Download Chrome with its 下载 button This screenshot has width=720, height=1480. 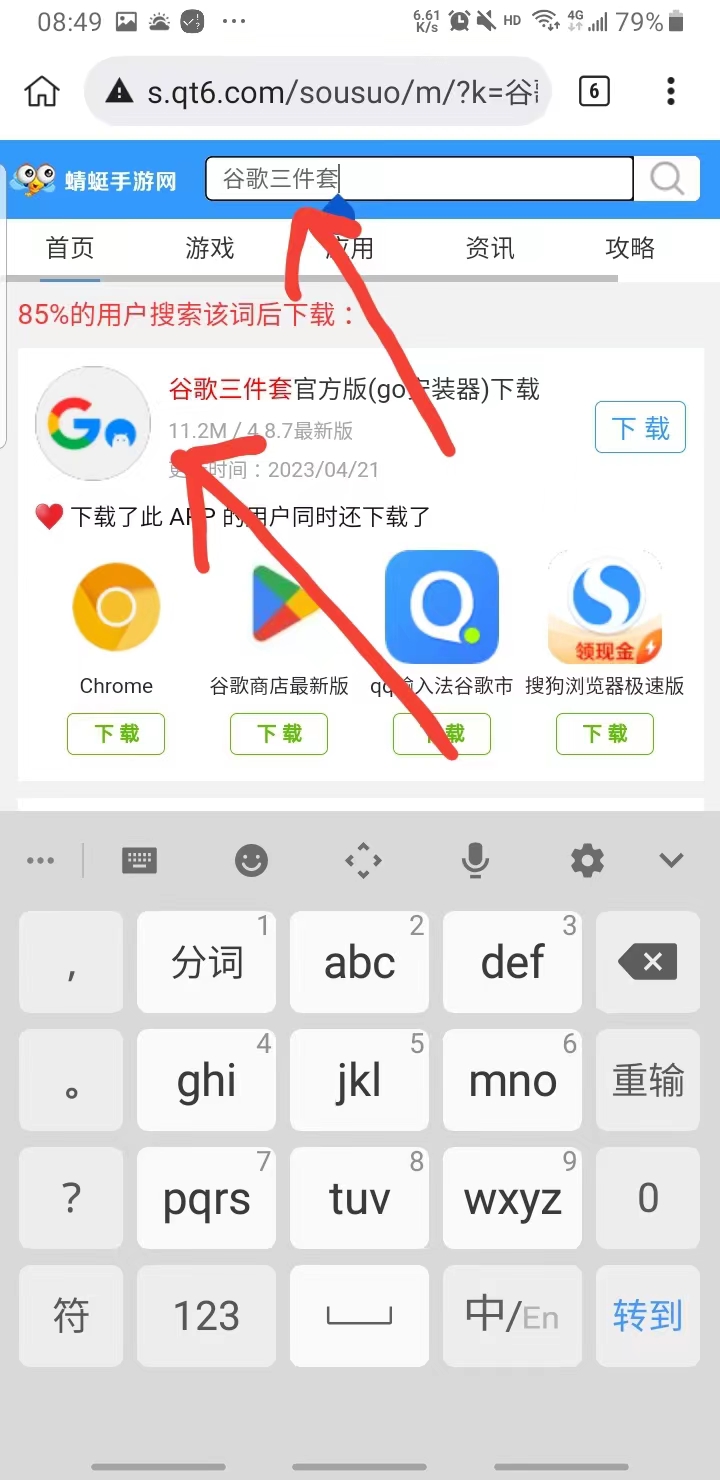pos(116,734)
